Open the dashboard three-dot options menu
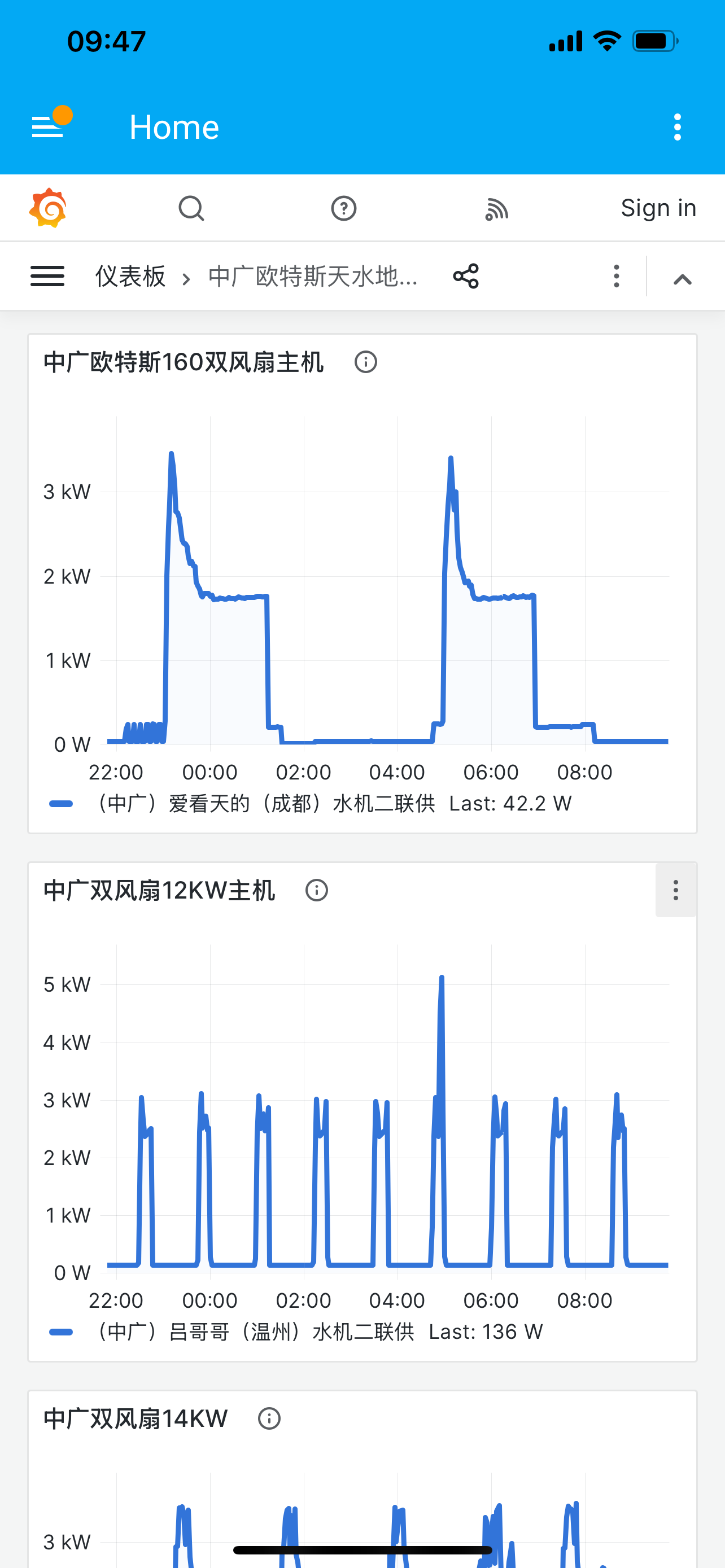The height and width of the screenshot is (1568, 725). (x=616, y=276)
